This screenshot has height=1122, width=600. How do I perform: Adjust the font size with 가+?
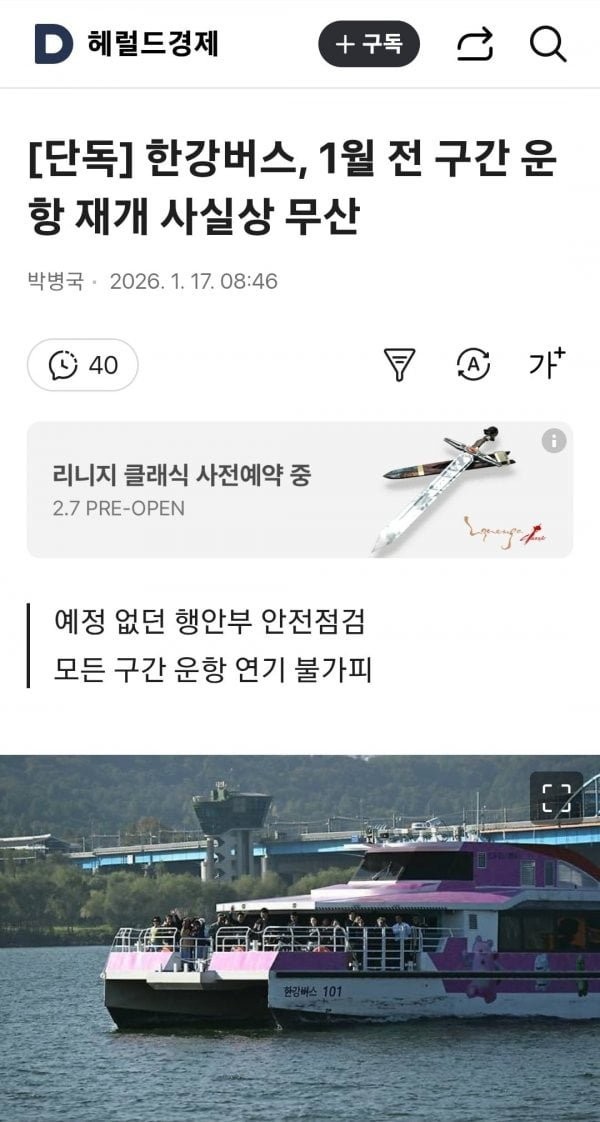[x=546, y=364]
